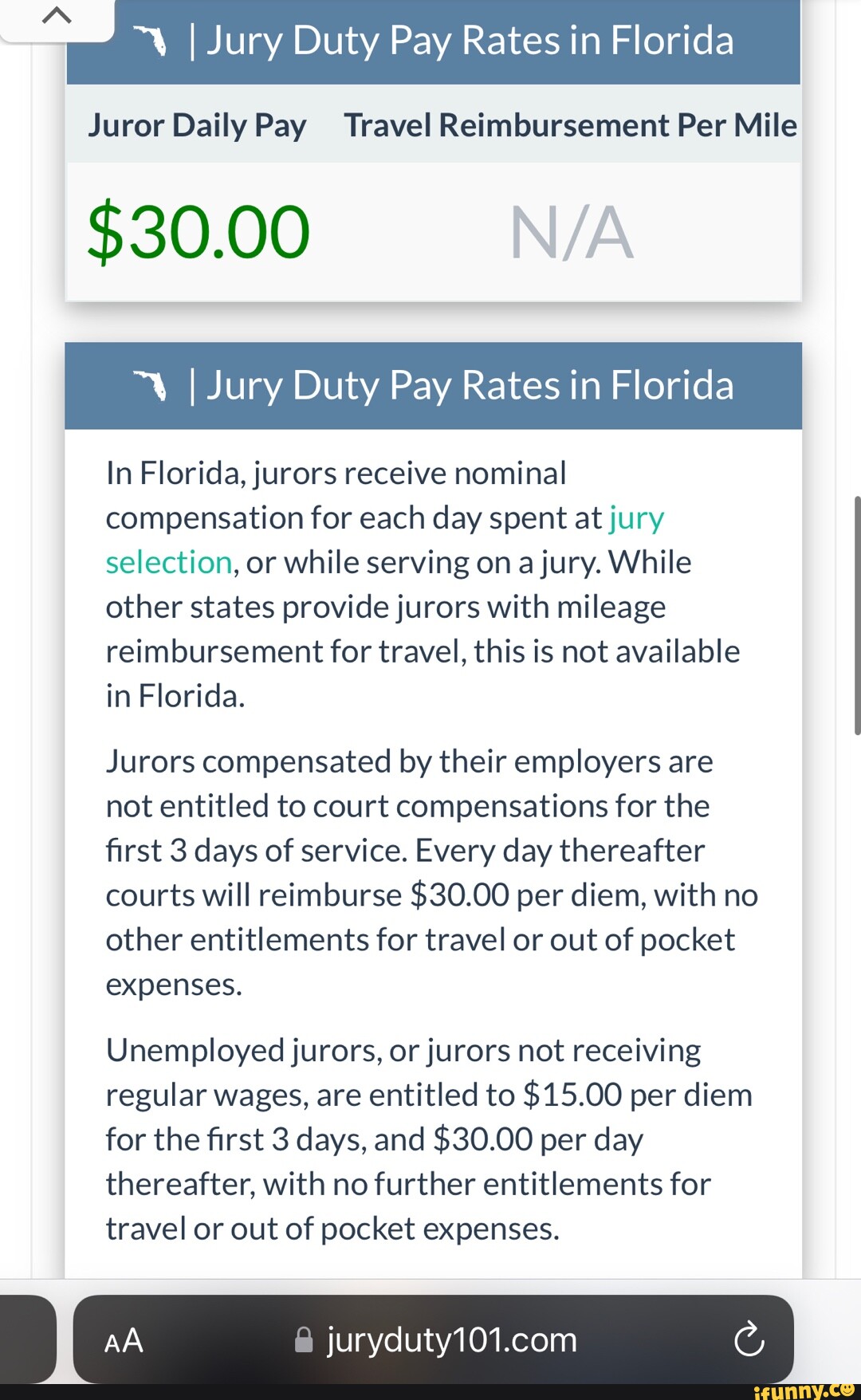Open the jury selection link
The width and height of the screenshot is (861, 1400).
pos(635,519)
